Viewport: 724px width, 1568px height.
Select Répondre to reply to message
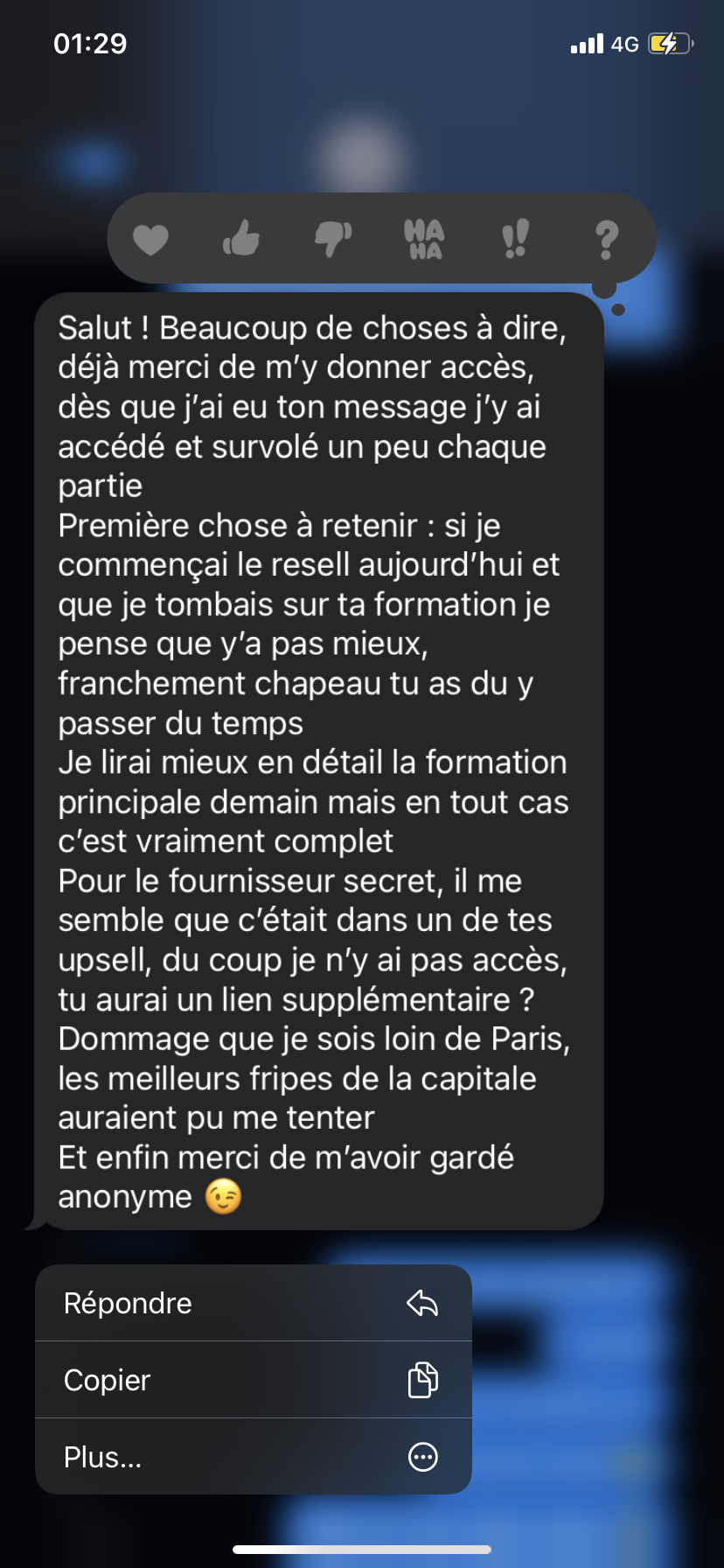(x=253, y=1303)
